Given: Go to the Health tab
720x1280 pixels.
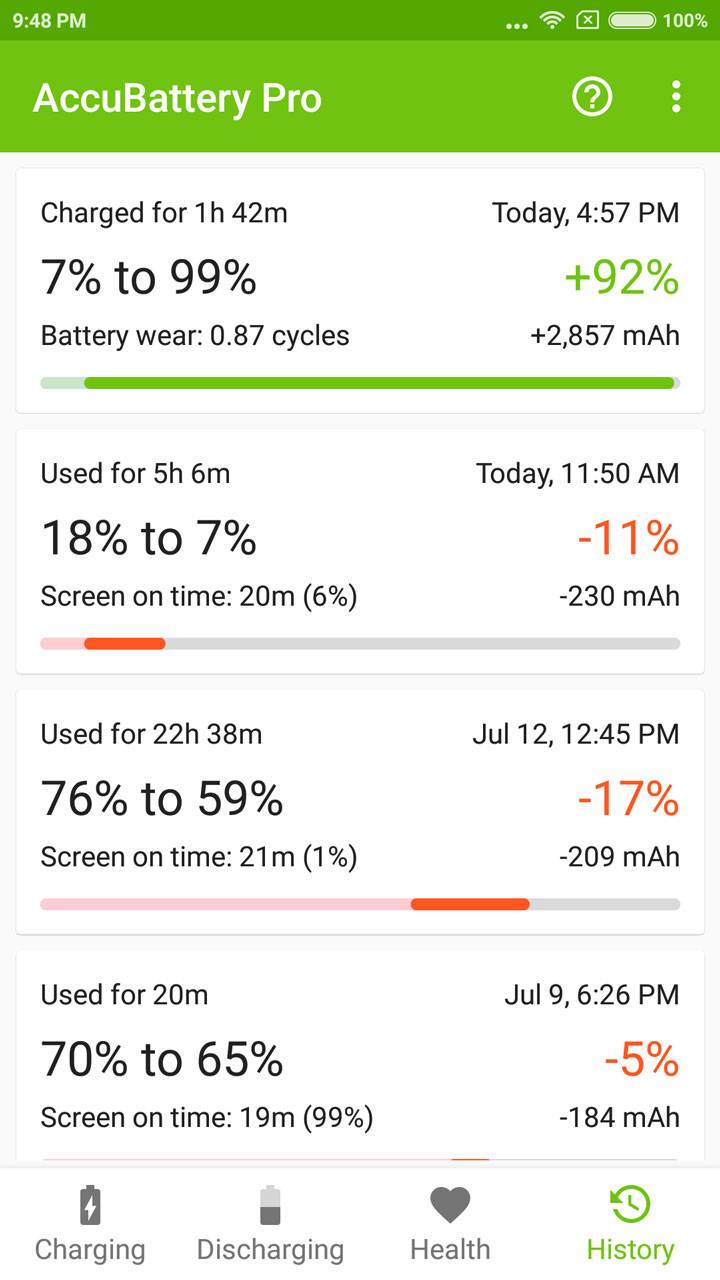Looking at the screenshot, I should click(x=450, y=1225).
